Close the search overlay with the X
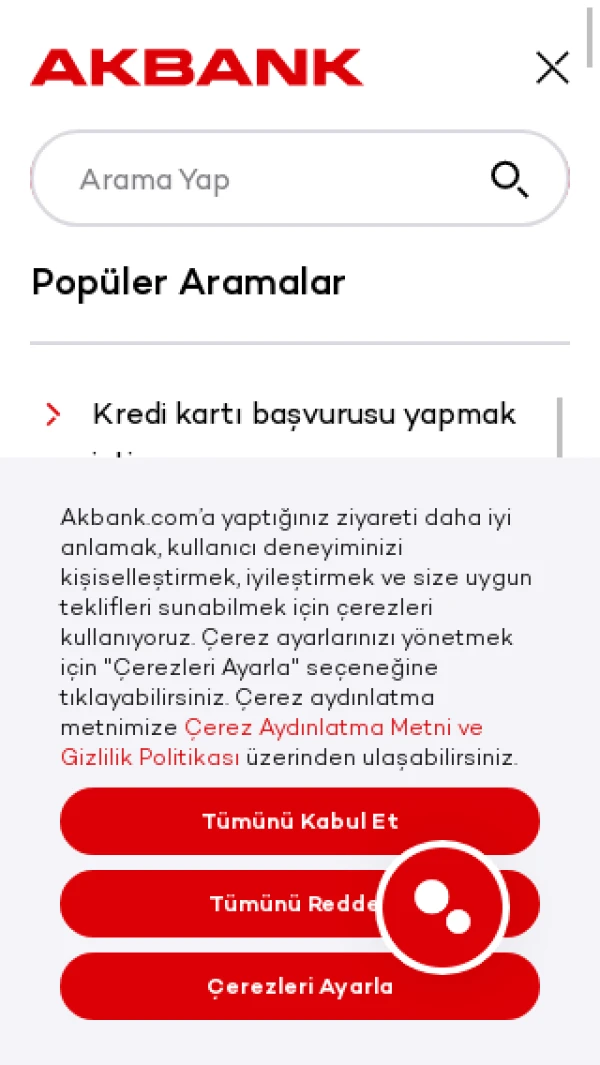Screen dimensions: 600x1065 pyautogui.click(x=552, y=68)
